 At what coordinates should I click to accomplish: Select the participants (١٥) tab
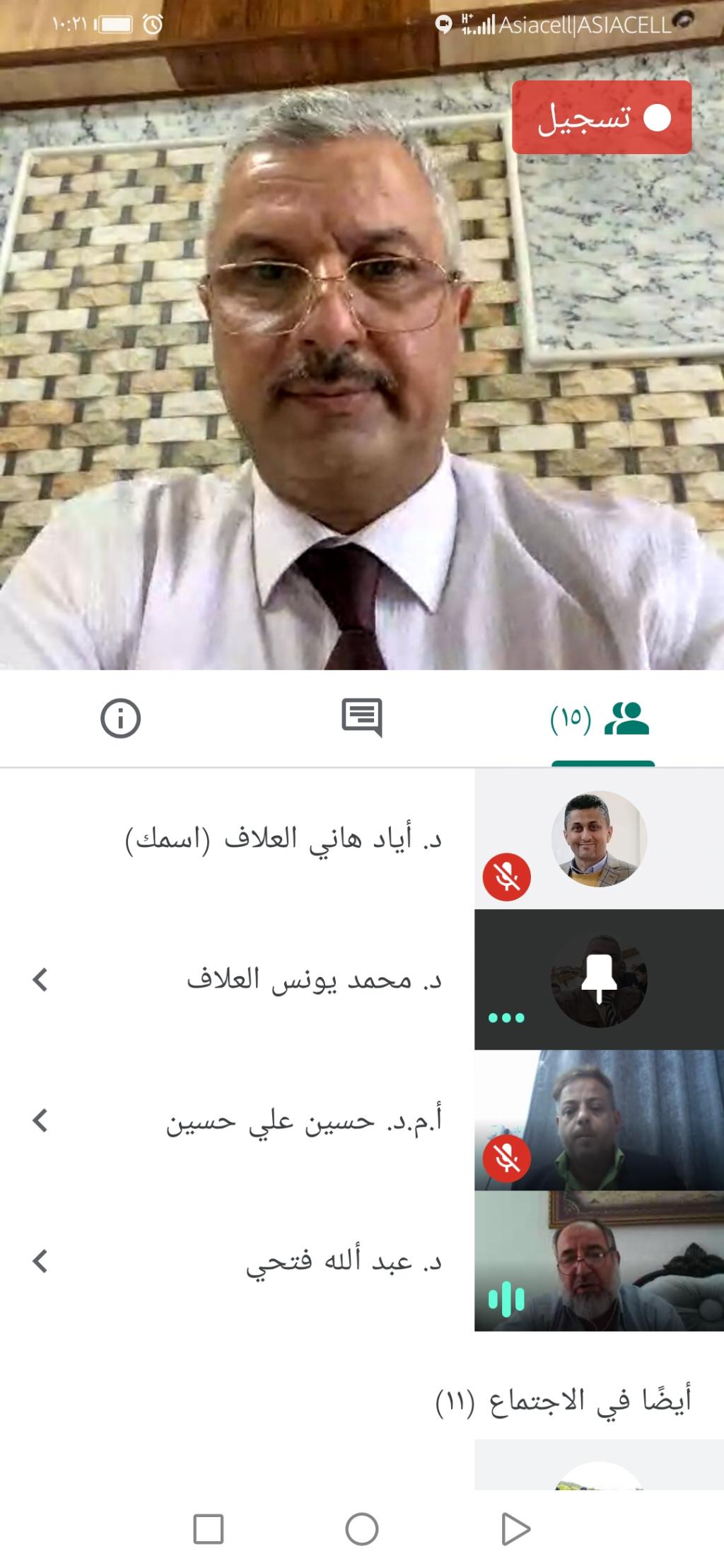coord(602,719)
